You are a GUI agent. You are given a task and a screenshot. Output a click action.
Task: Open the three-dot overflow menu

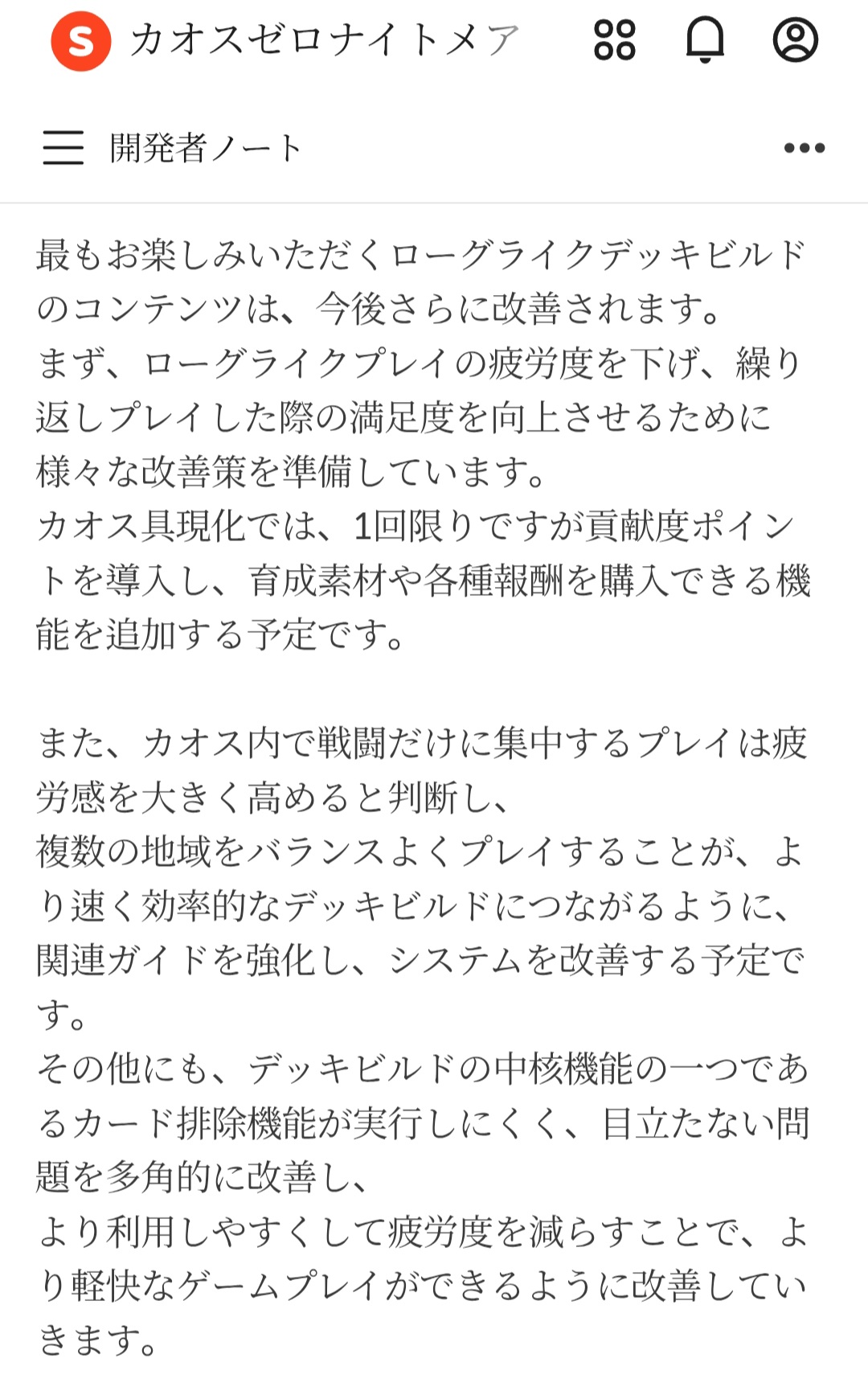click(805, 148)
